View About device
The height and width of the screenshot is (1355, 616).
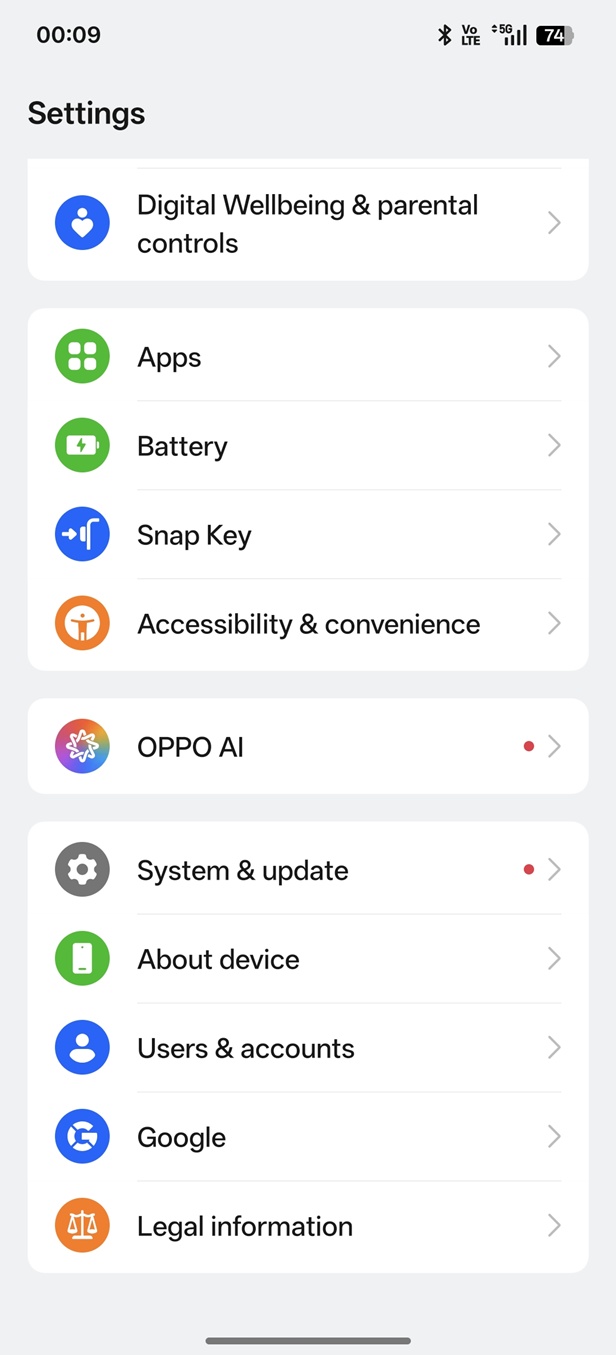[x=307, y=959]
